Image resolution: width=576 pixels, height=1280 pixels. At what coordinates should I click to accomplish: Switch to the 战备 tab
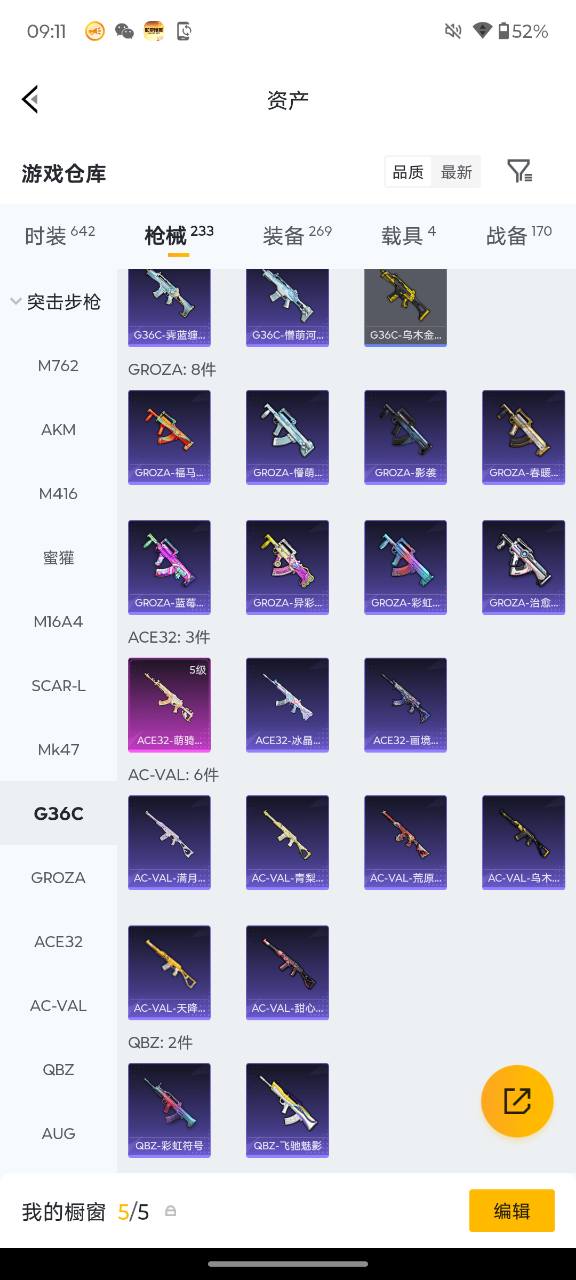pos(519,235)
